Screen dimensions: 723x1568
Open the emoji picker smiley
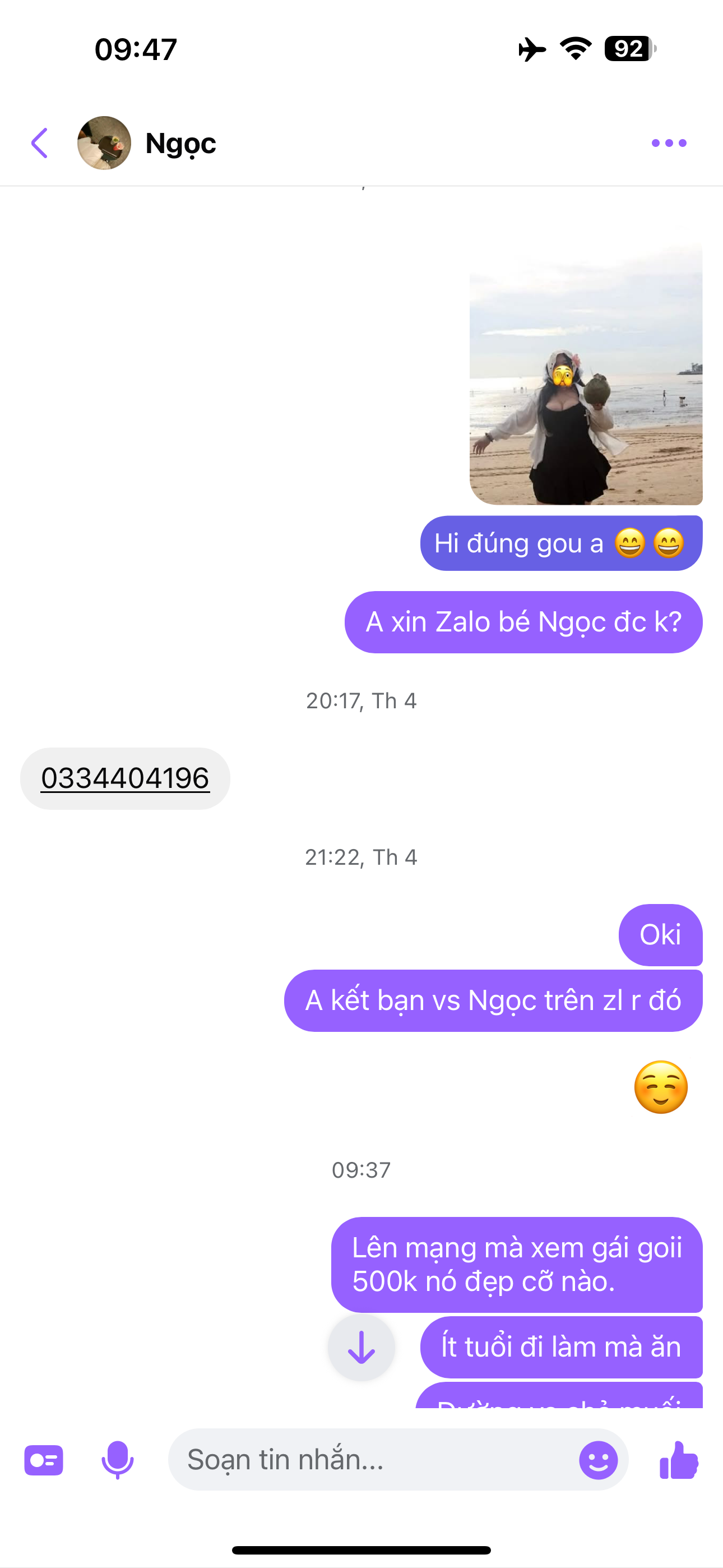pyautogui.click(x=597, y=1460)
